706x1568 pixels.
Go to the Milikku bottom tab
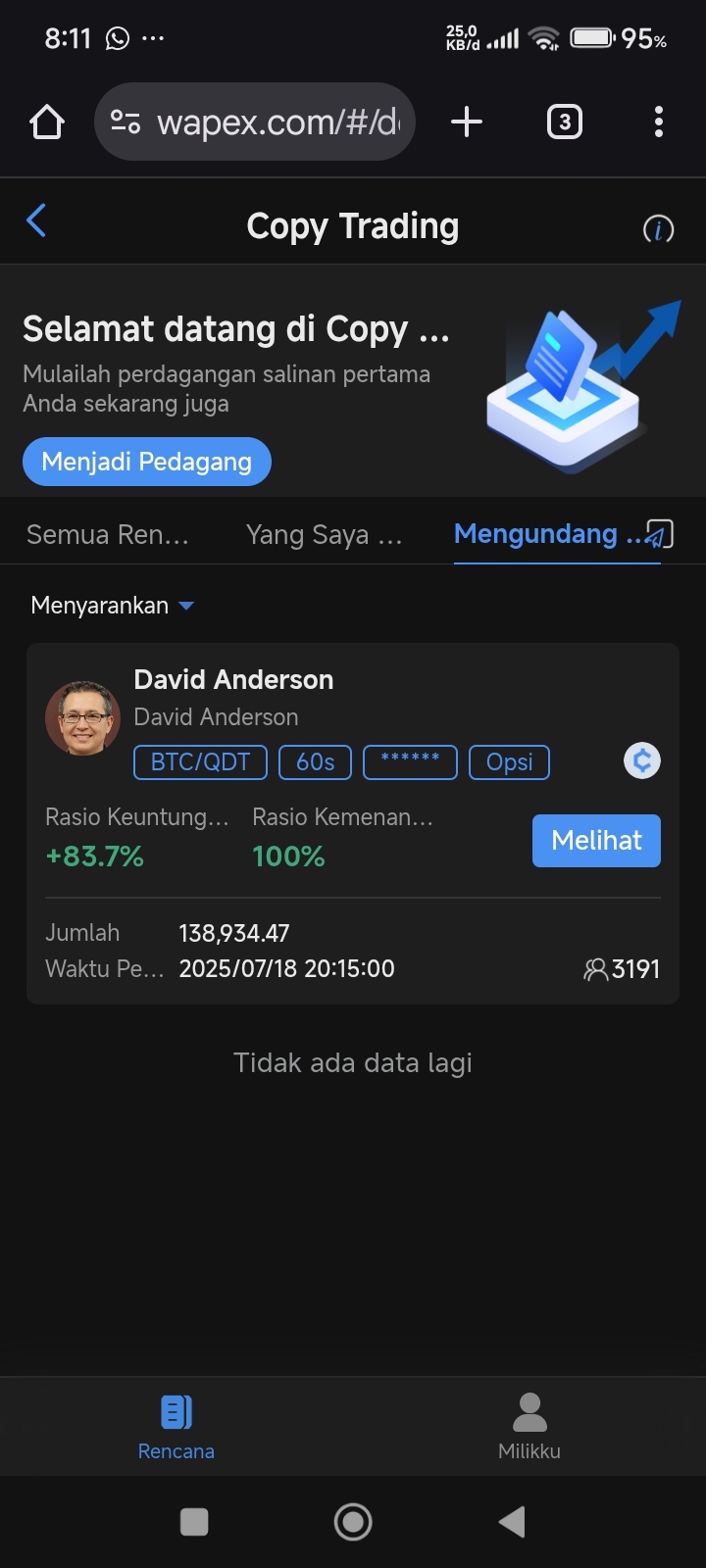click(x=529, y=1427)
